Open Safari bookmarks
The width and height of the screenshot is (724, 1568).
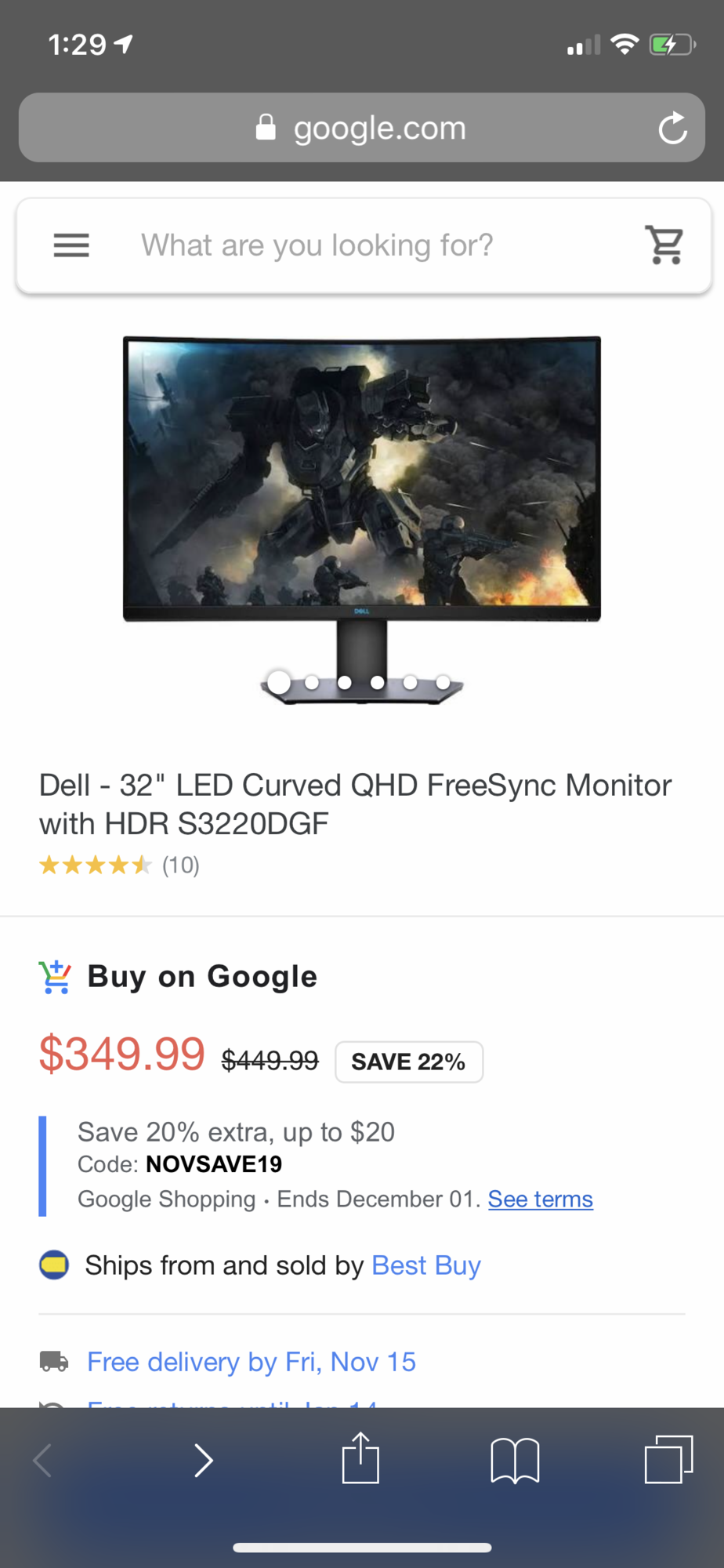(515, 1460)
